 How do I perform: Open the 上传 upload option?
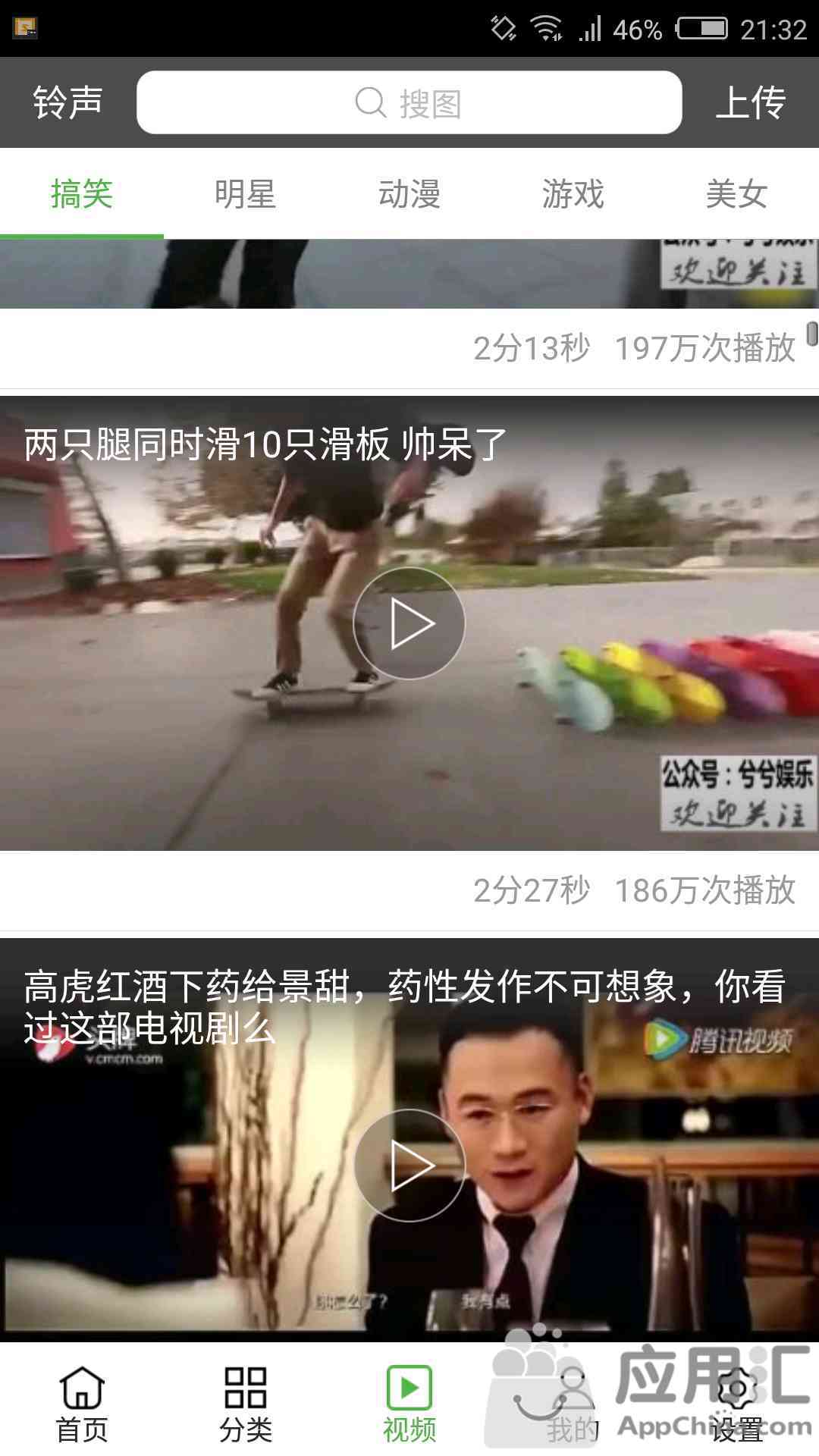pyautogui.click(x=751, y=102)
